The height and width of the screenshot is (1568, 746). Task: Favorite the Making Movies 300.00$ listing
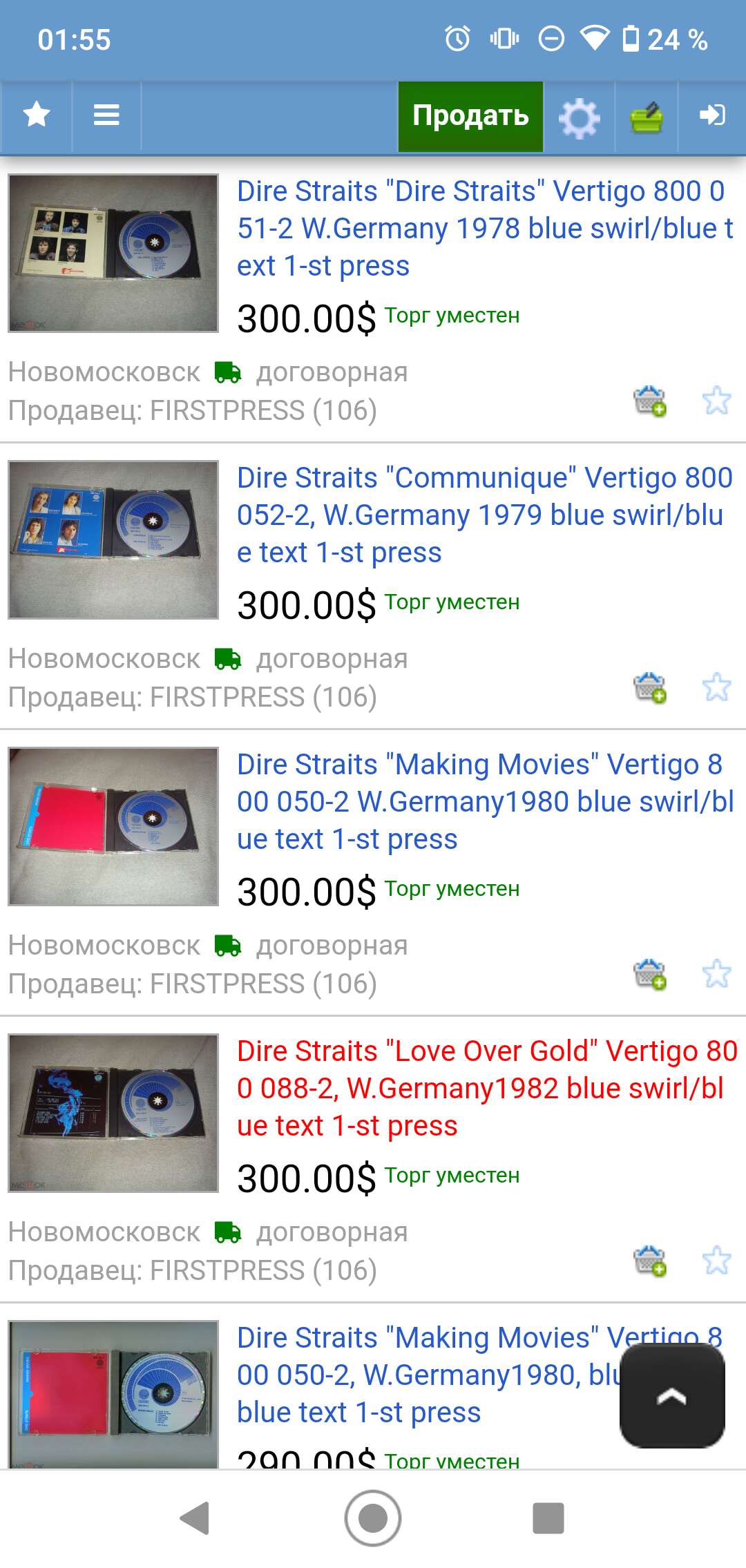coord(716,974)
